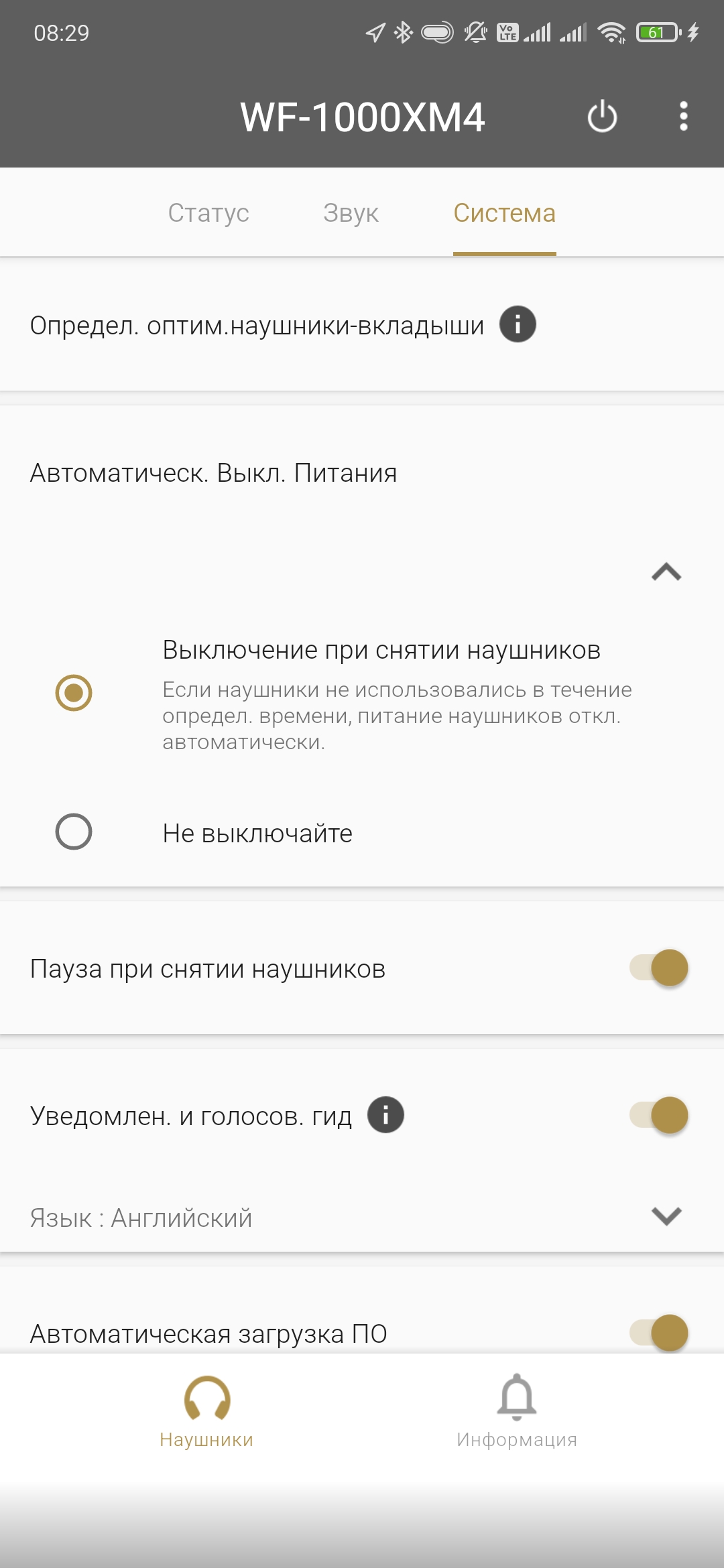Show info about Определ. оптим.наушники-вкладыши
This screenshot has height=1568, width=724.
pyautogui.click(x=518, y=324)
